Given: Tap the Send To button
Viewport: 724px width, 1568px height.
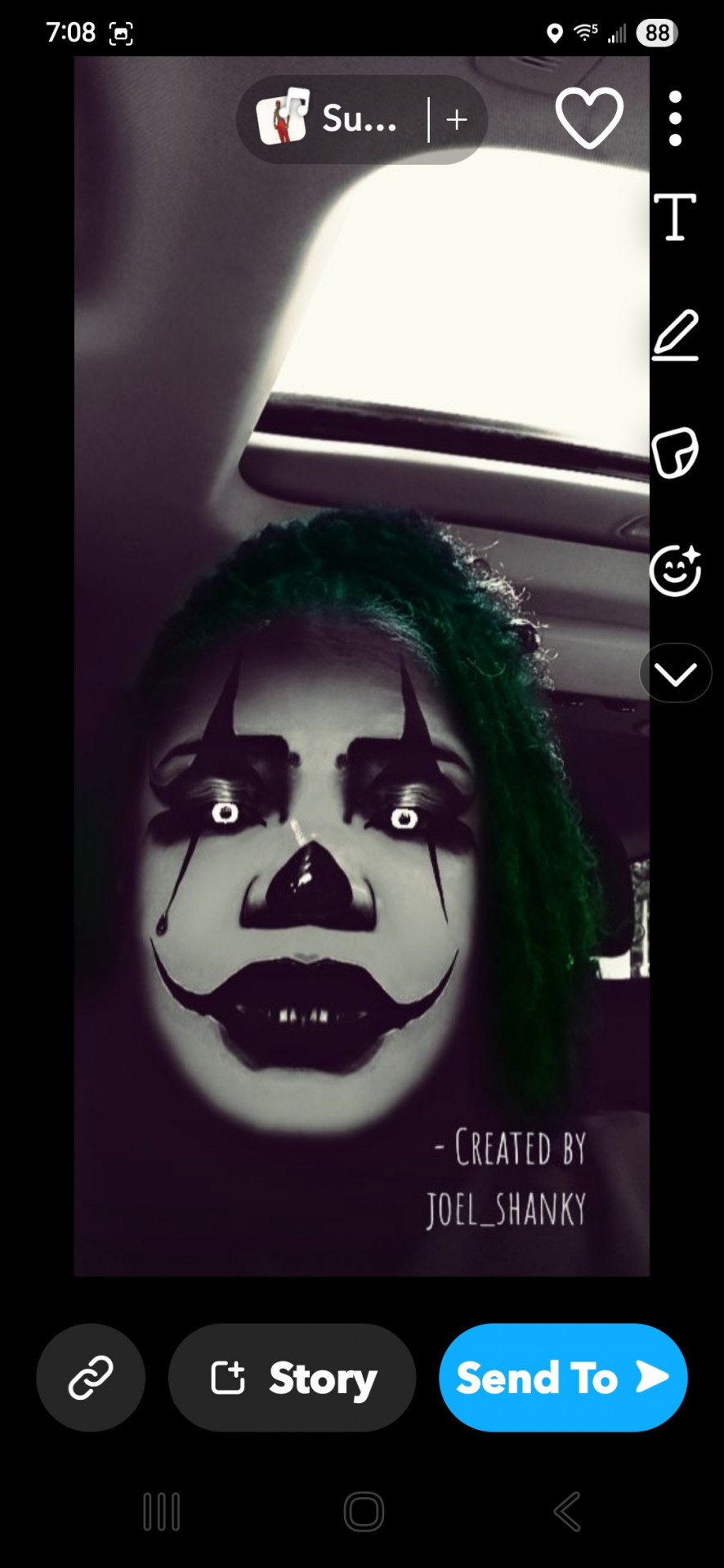Looking at the screenshot, I should [563, 1378].
